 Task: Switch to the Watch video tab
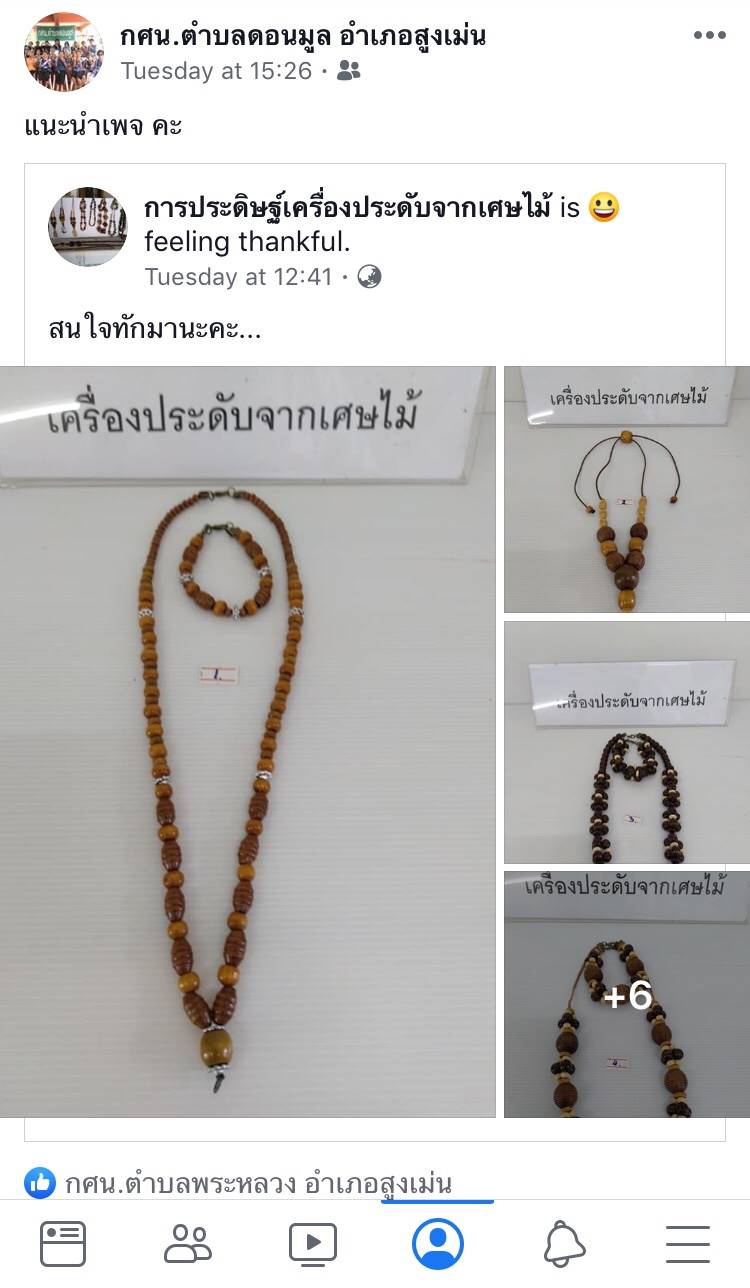tap(313, 1245)
